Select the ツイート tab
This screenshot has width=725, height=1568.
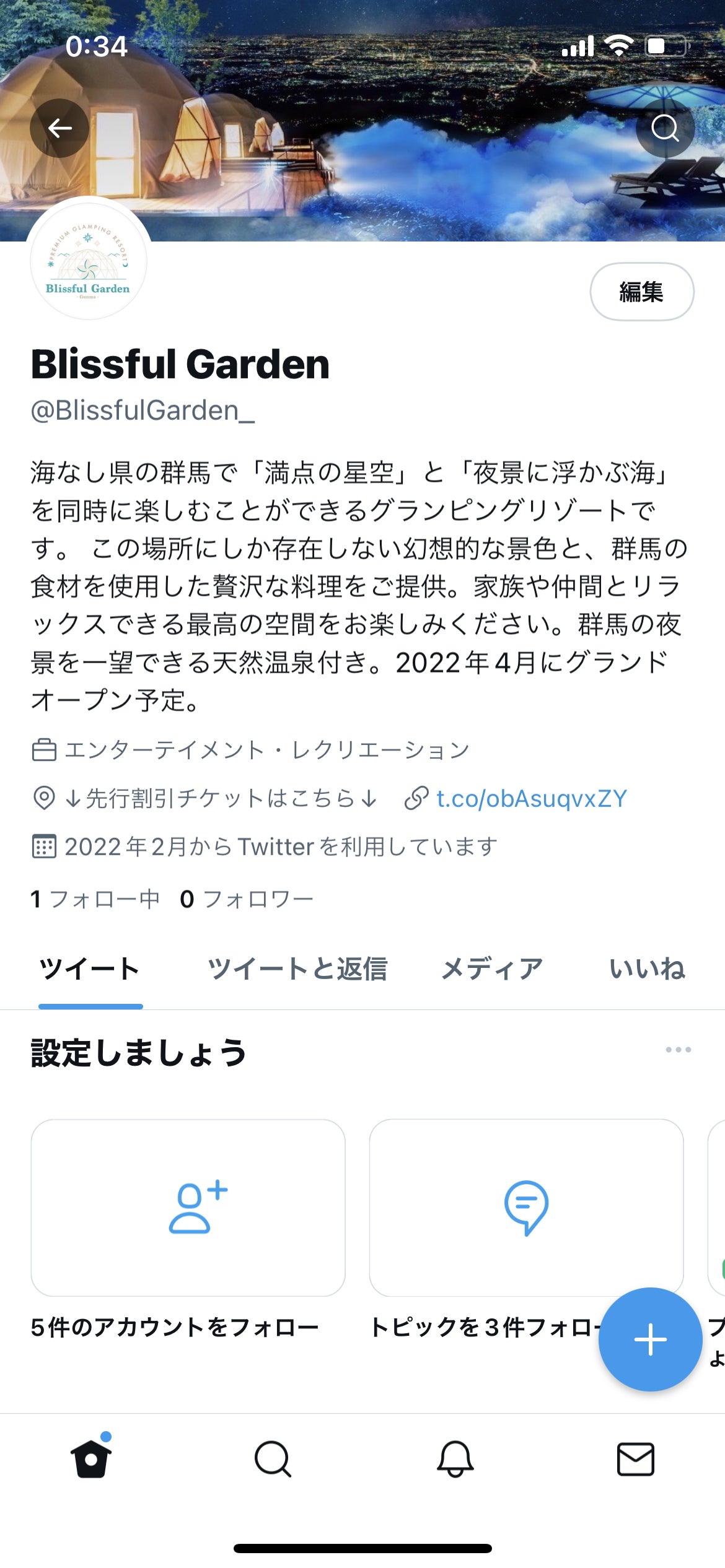click(90, 970)
